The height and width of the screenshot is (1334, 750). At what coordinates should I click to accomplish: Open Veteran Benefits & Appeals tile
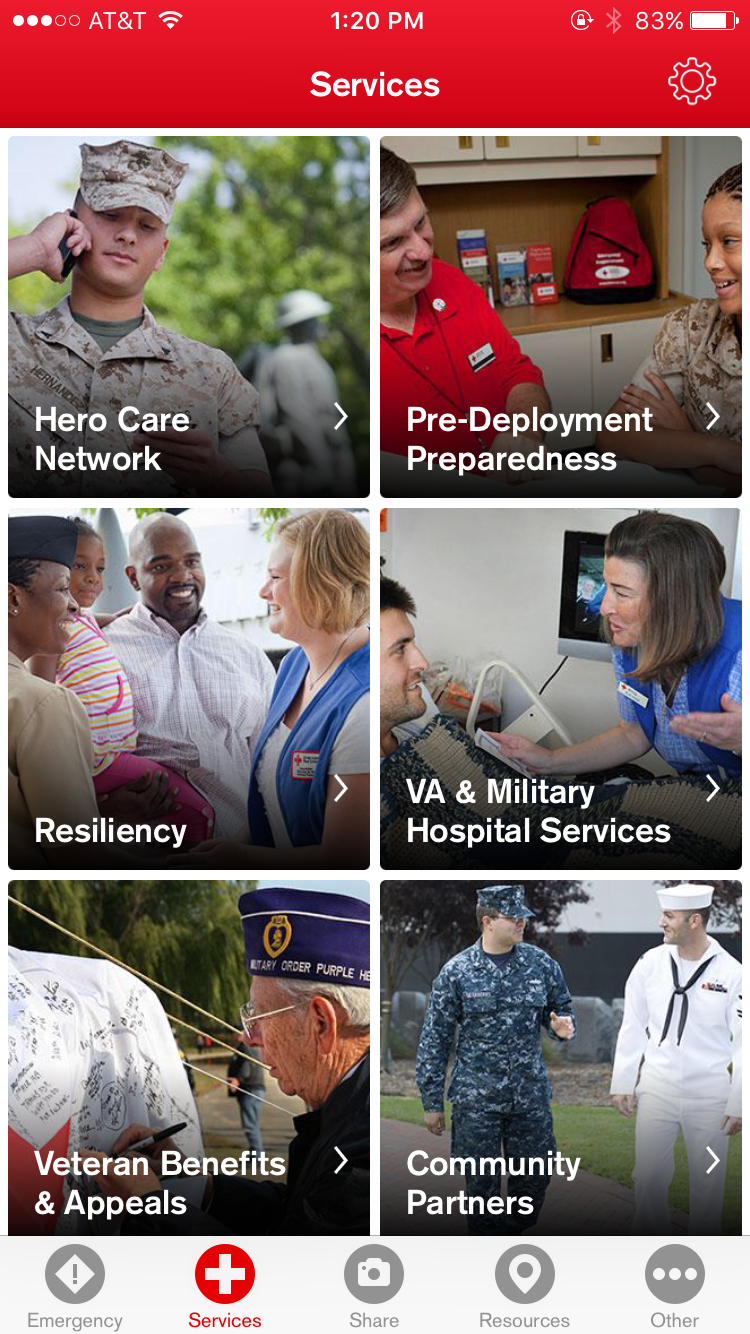pos(189,1058)
